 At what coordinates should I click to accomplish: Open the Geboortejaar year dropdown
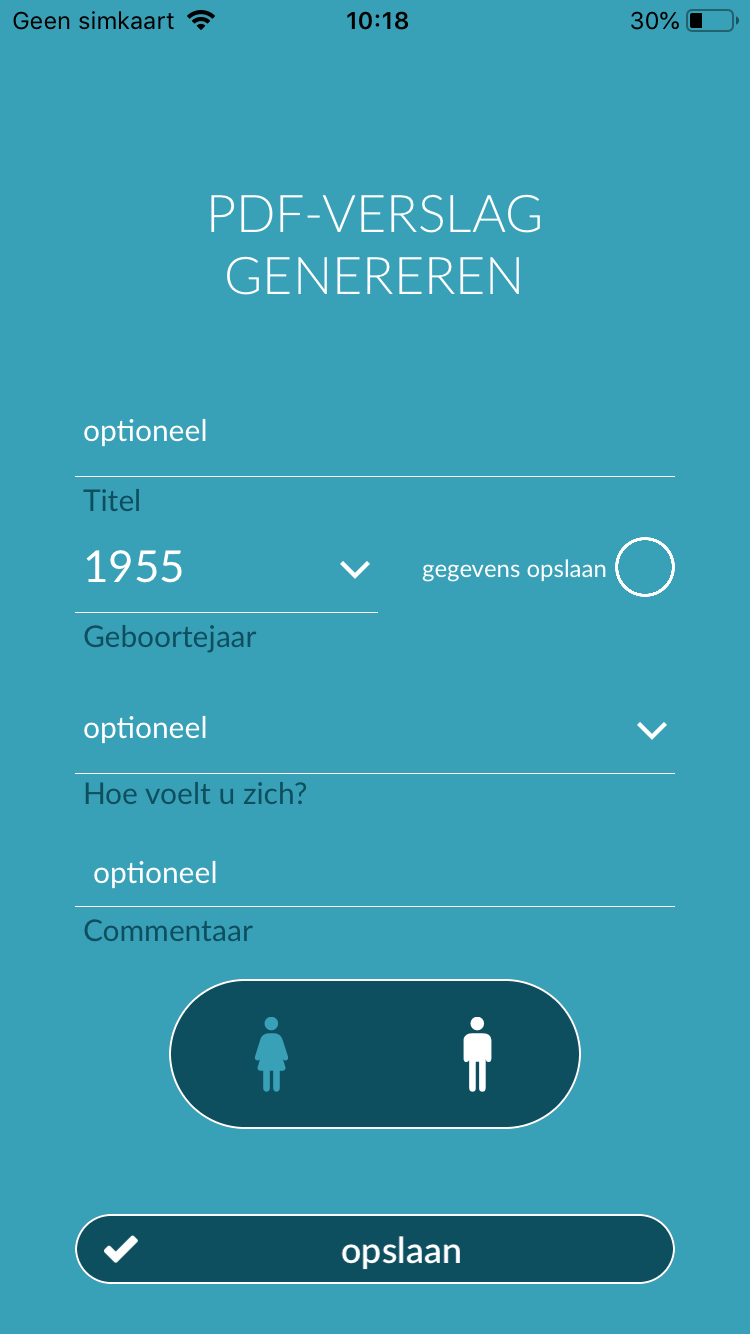pos(226,568)
